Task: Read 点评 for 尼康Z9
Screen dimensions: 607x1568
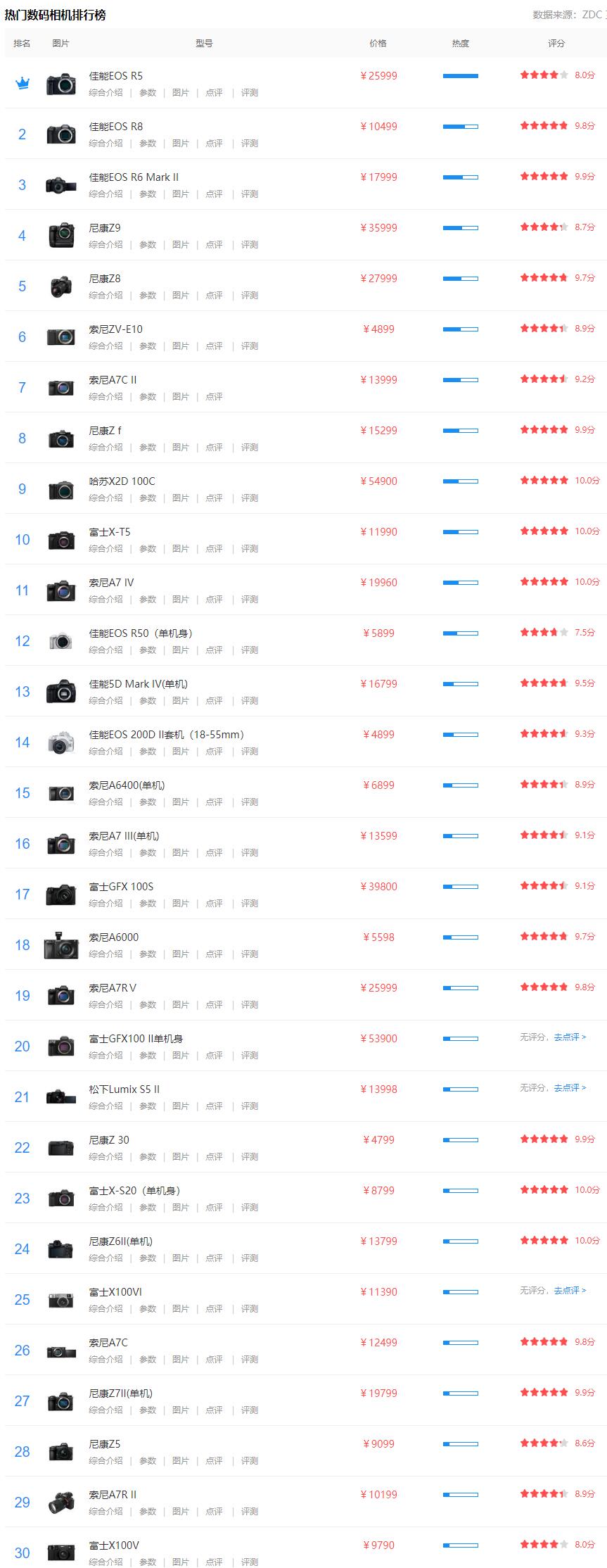Action: (214, 245)
